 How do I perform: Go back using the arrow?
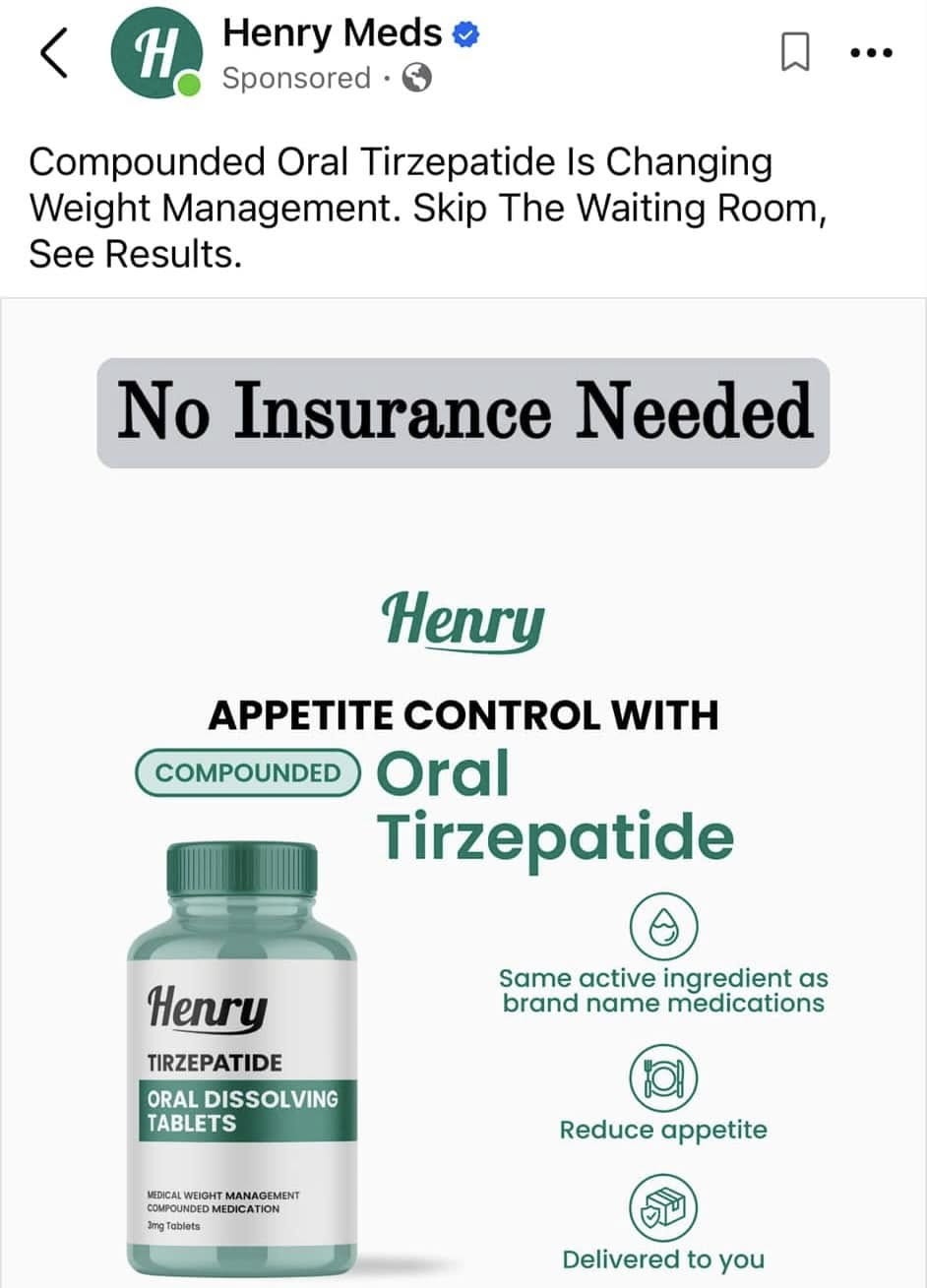click(x=55, y=54)
